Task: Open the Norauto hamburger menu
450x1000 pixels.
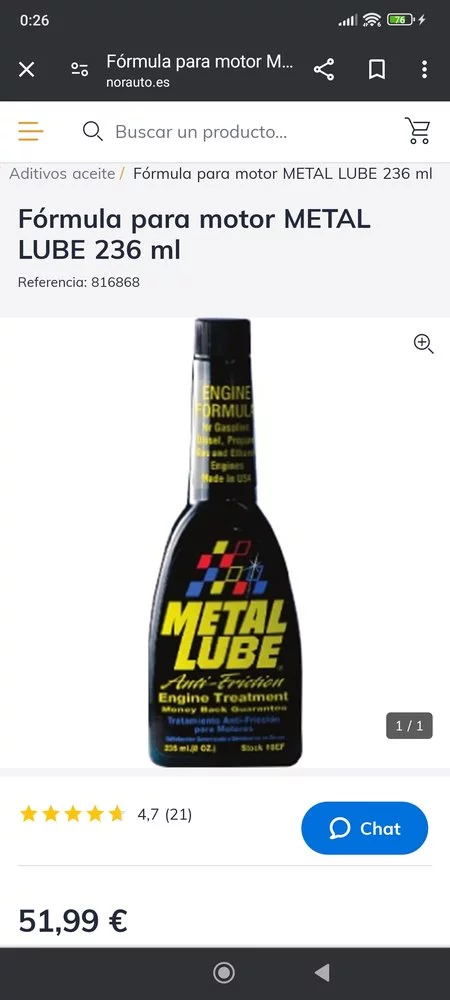Action: point(30,131)
